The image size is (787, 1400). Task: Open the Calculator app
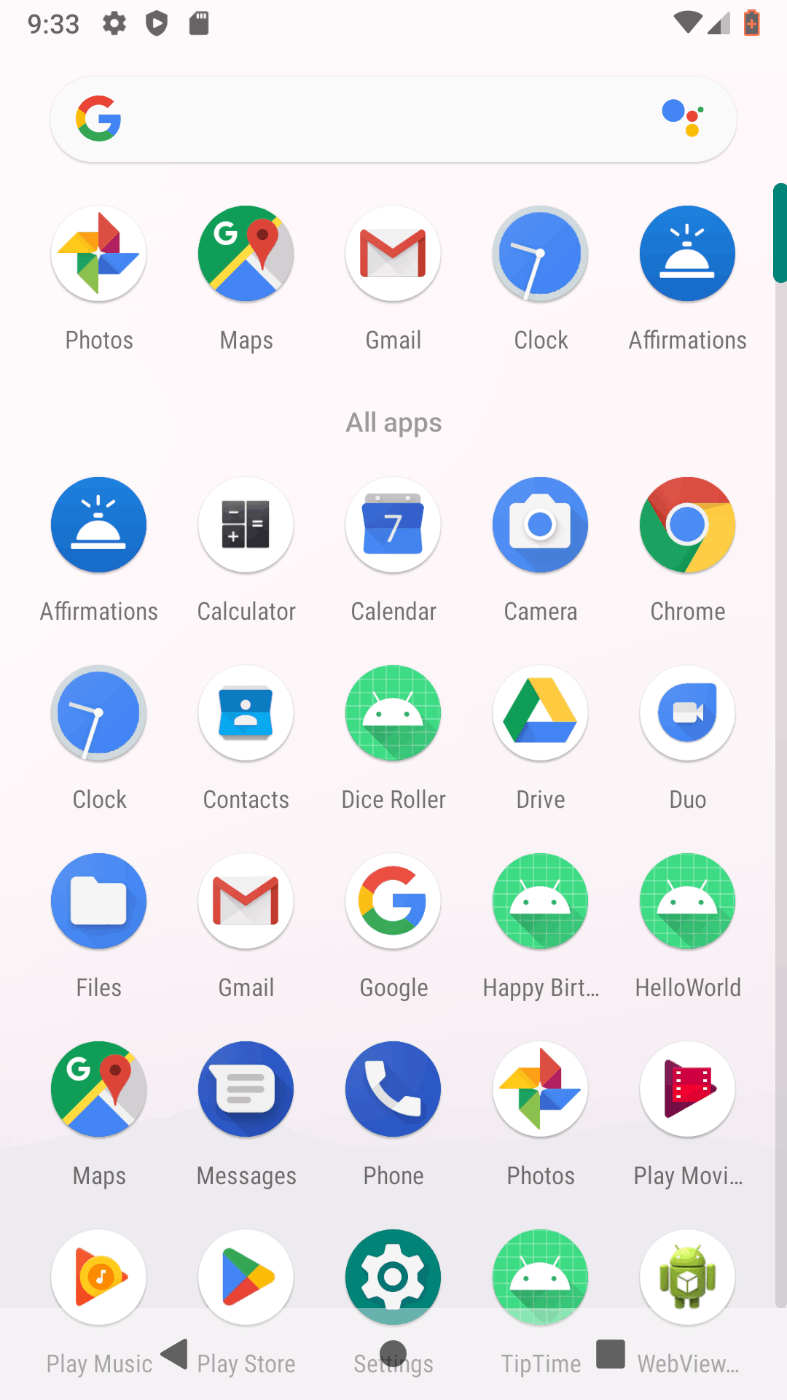click(246, 525)
